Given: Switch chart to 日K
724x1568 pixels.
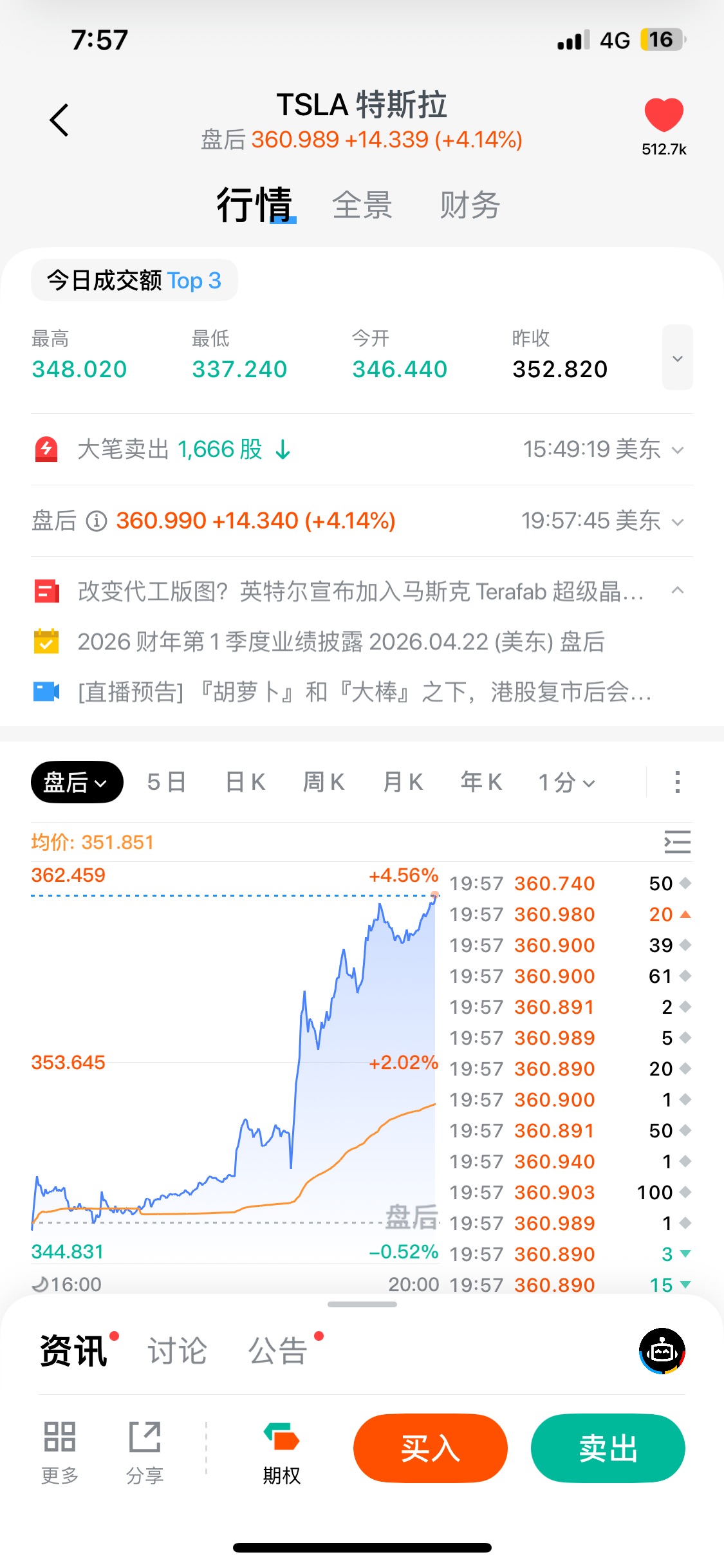Looking at the screenshot, I should [246, 782].
